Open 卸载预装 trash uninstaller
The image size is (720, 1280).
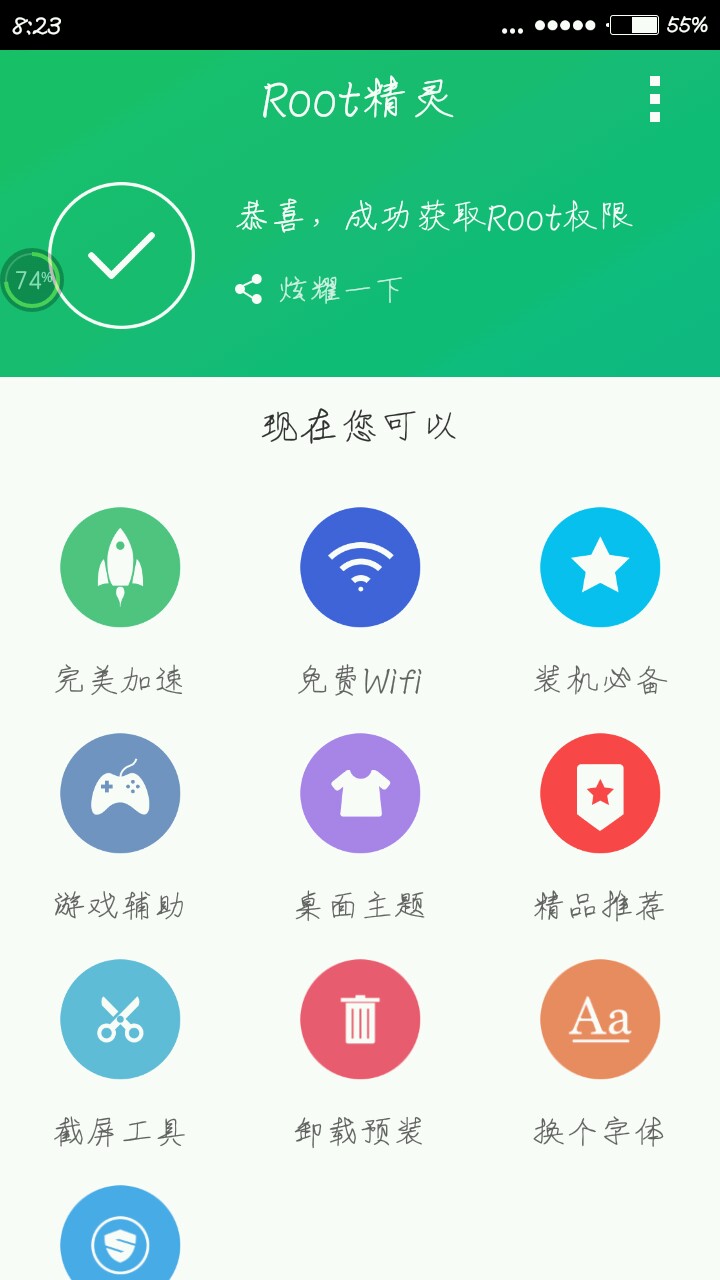(x=360, y=1019)
